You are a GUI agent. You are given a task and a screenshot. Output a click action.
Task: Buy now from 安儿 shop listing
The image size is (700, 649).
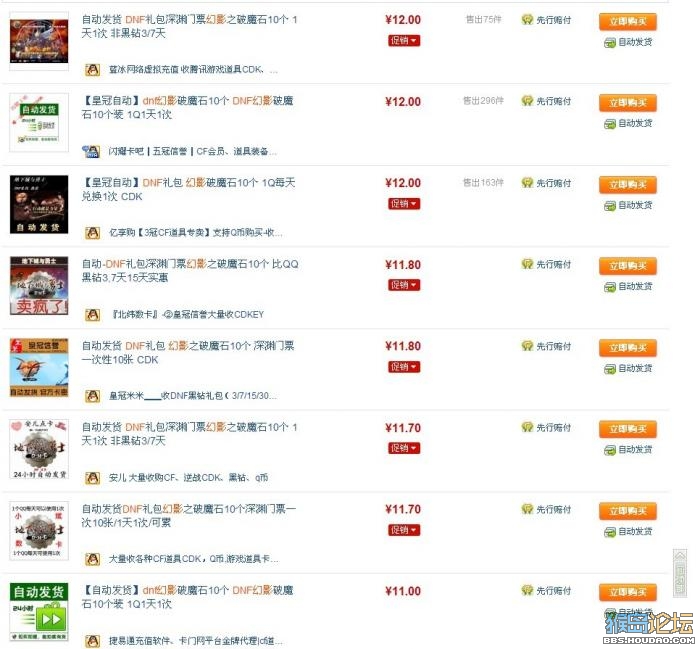click(x=627, y=430)
